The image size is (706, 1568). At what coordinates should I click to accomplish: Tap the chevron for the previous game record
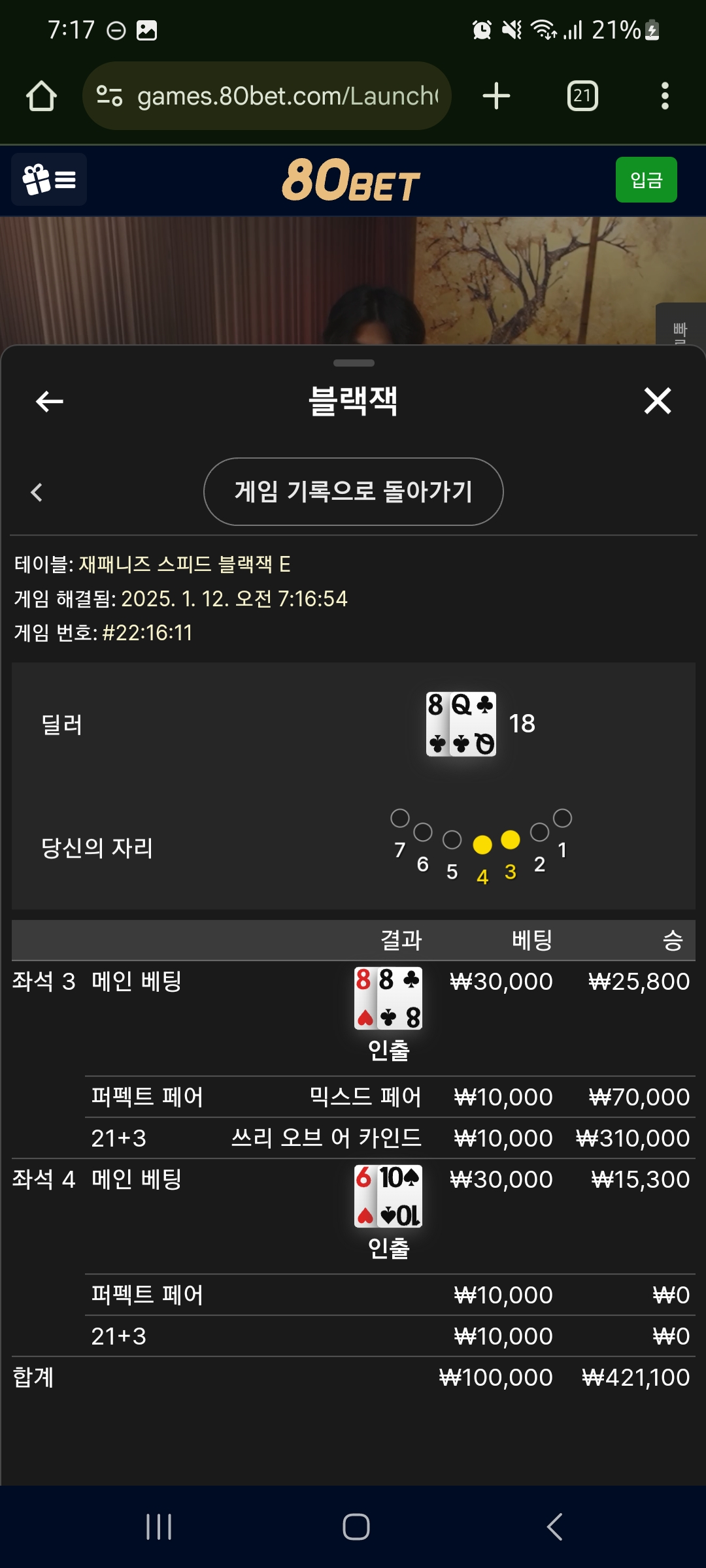[37, 492]
